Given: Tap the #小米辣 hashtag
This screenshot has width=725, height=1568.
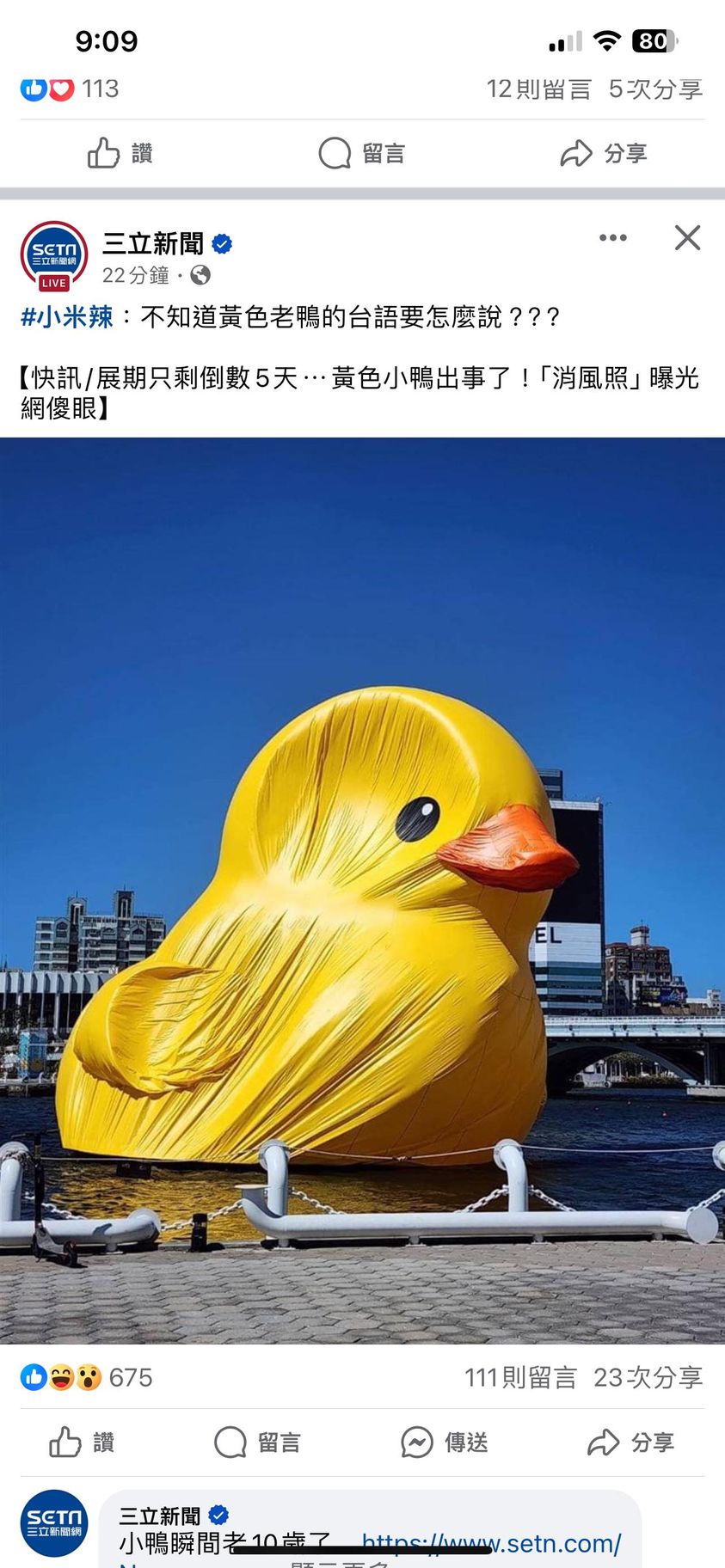Looking at the screenshot, I should point(67,317).
